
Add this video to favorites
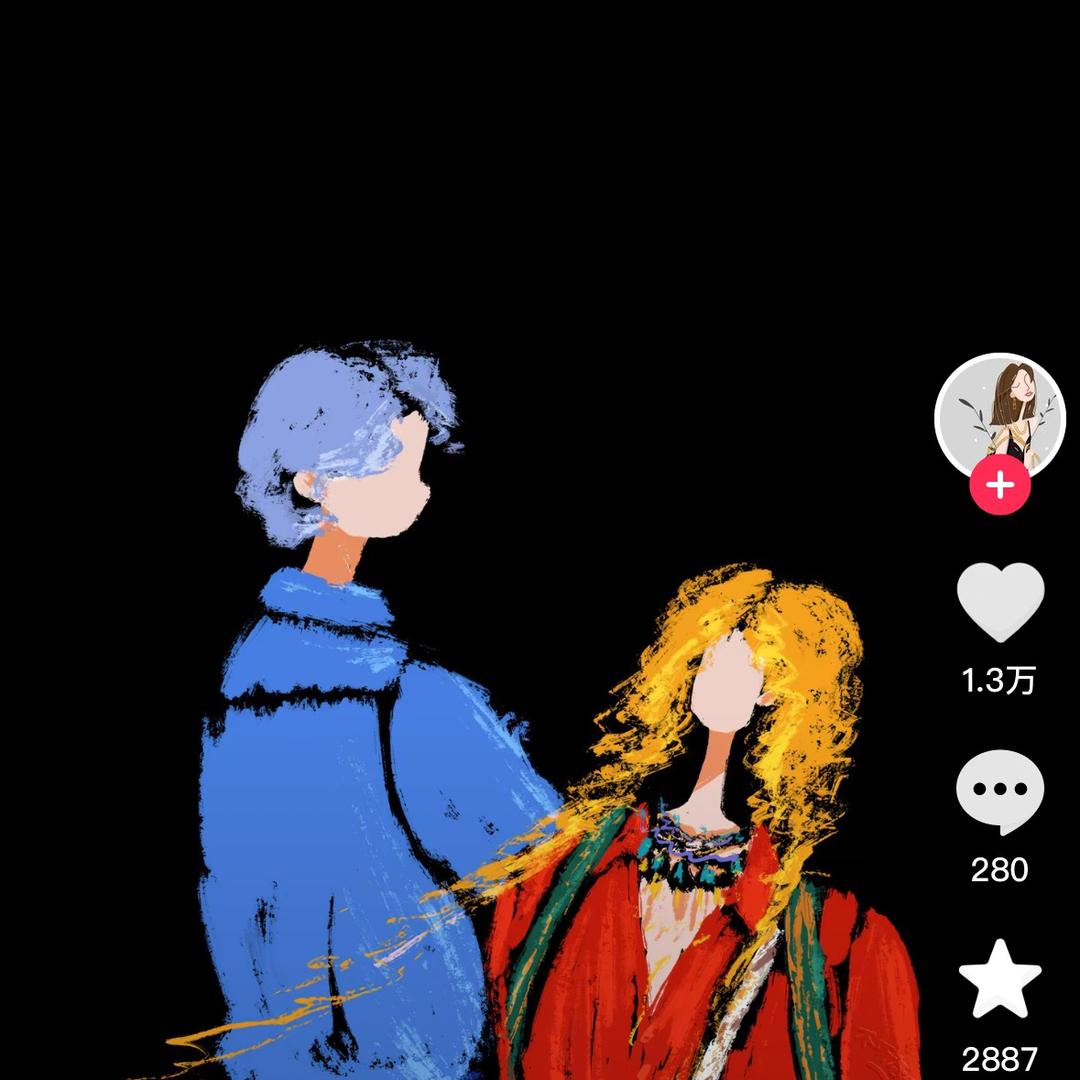pyautogui.click(x=999, y=979)
